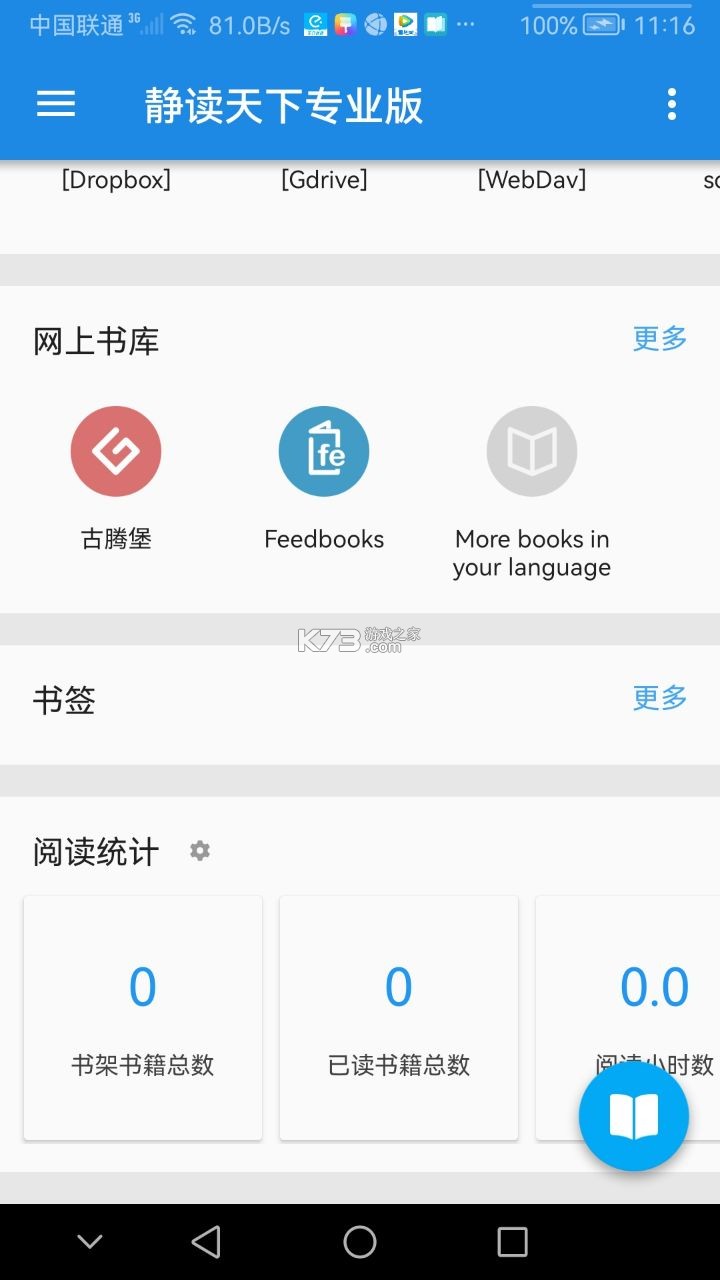Open the Project Gutenberg (古腾堡) library
The height and width of the screenshot is (1280, 720).
tap(116, 451)
